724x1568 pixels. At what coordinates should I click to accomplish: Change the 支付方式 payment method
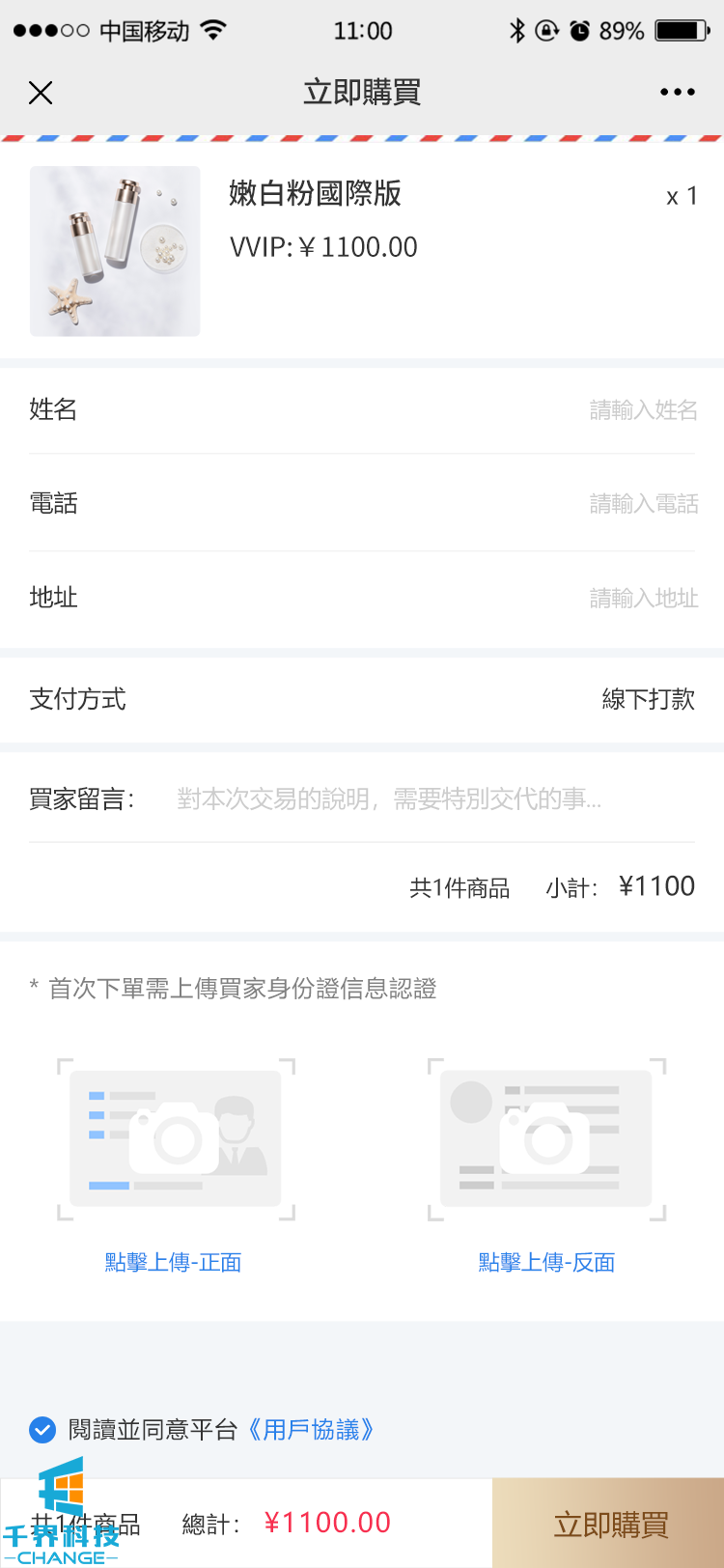tap(648, 700)
